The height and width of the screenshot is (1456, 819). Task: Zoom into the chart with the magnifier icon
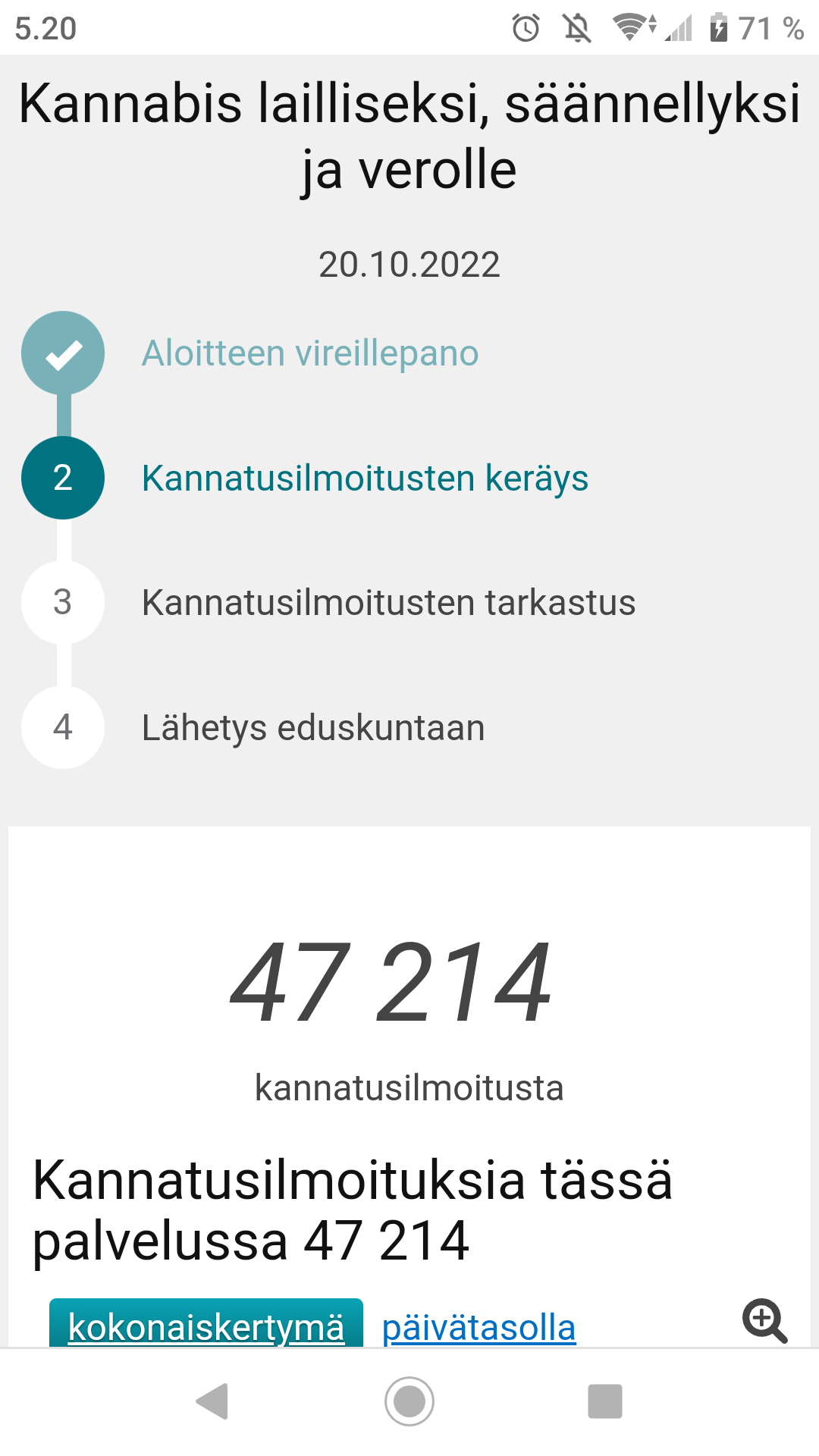pos(764,1321)
